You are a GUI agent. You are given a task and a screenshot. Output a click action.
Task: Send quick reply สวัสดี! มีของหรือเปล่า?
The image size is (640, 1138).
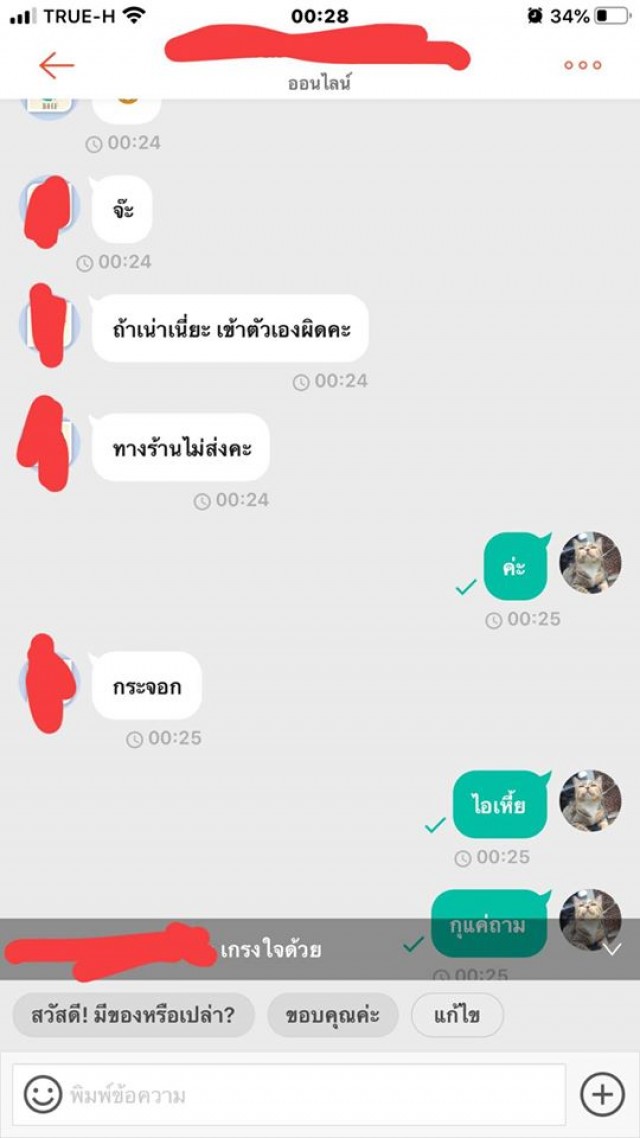point(134,1015)
